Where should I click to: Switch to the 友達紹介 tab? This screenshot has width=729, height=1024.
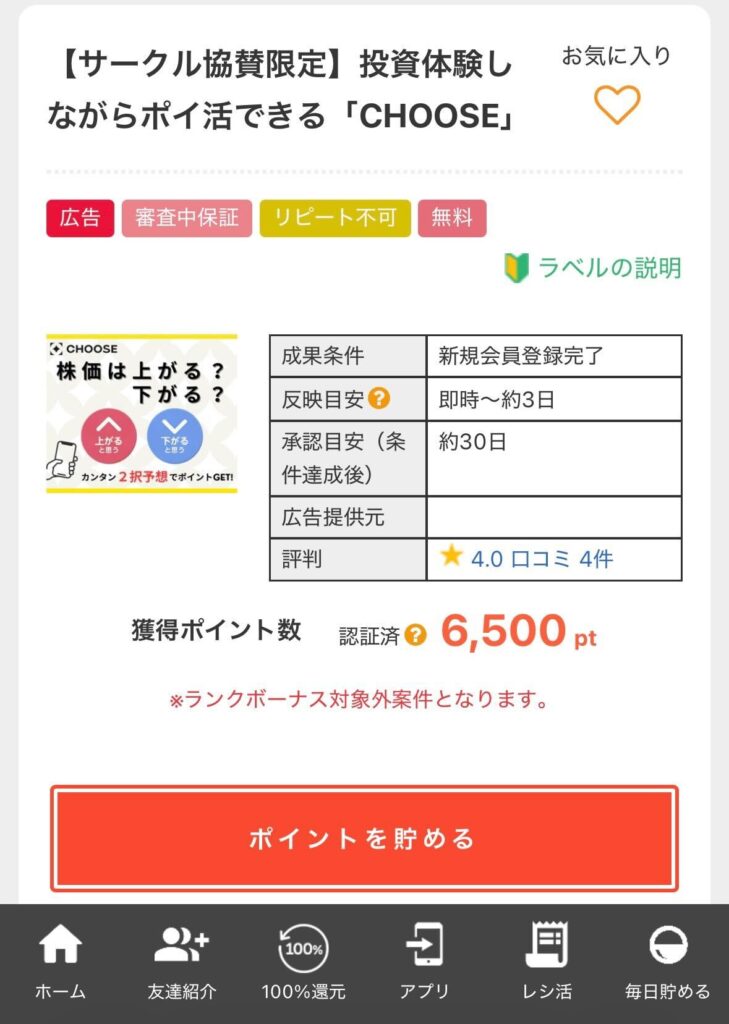pos(181,962)
